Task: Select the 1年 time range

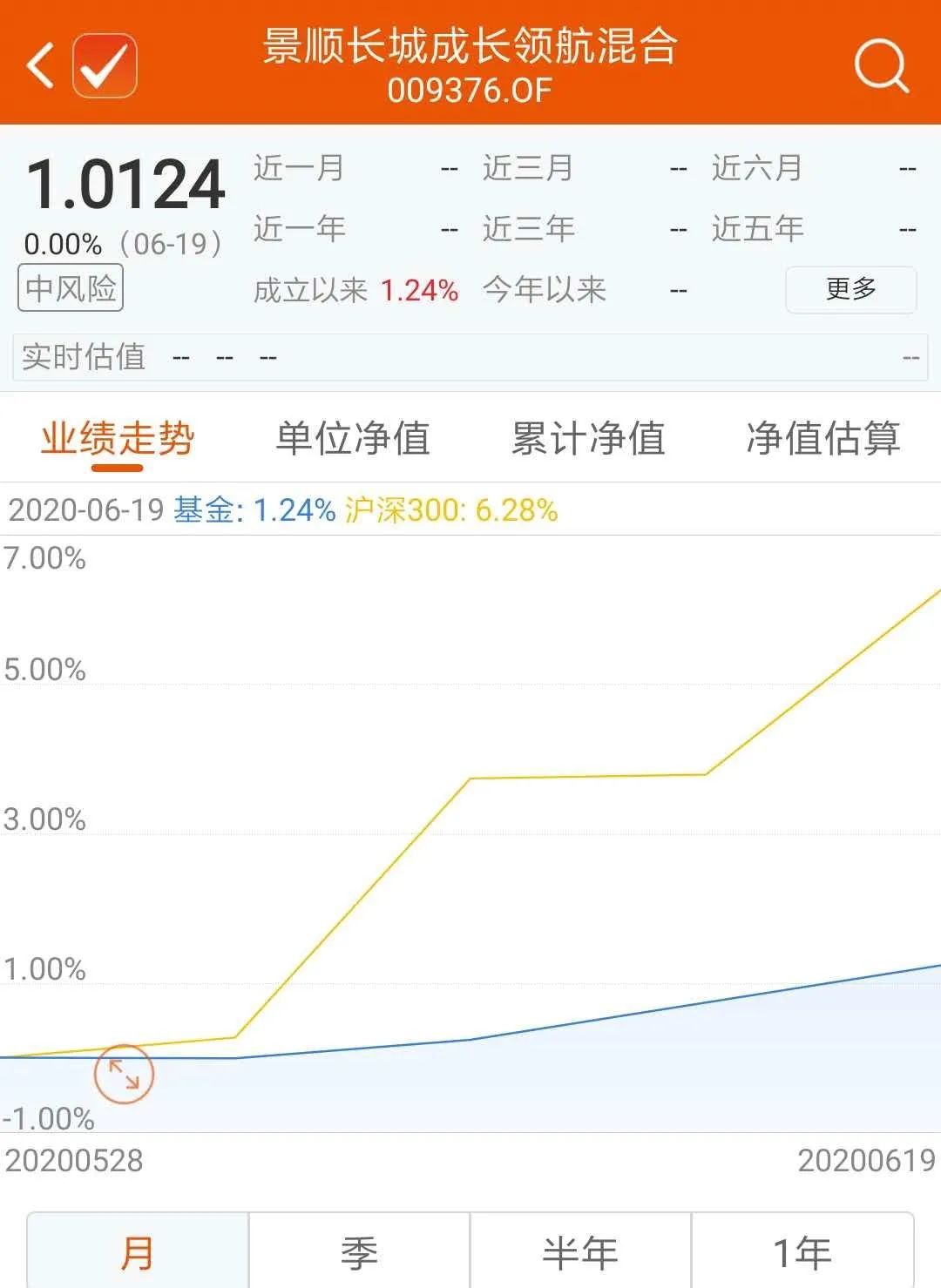Action: coord(802,1252)
